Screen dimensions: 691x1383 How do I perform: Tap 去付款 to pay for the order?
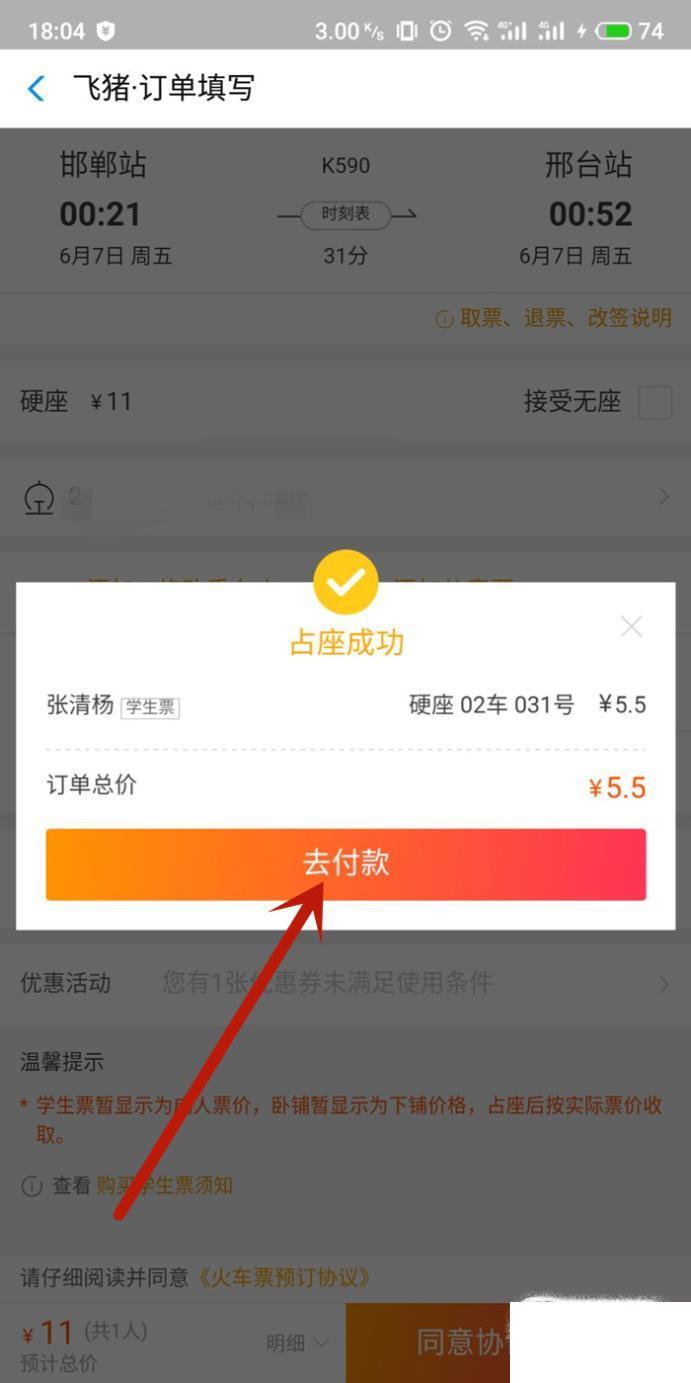pos(345,864)
